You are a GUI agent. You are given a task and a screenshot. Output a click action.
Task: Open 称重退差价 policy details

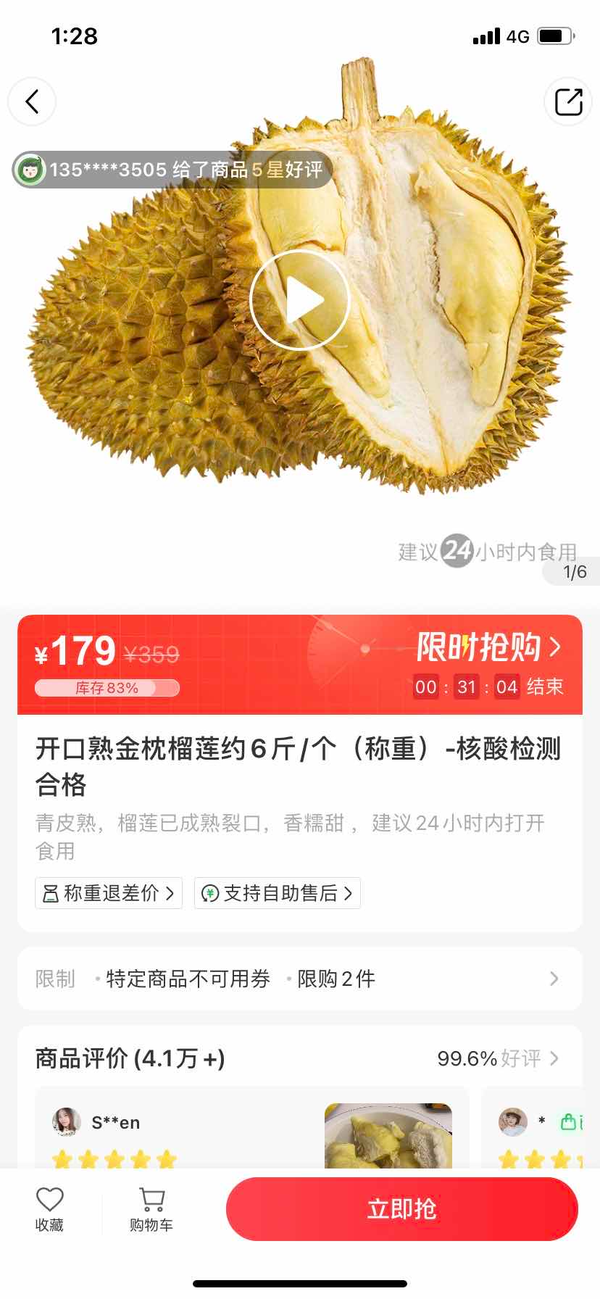pos(108,893)
